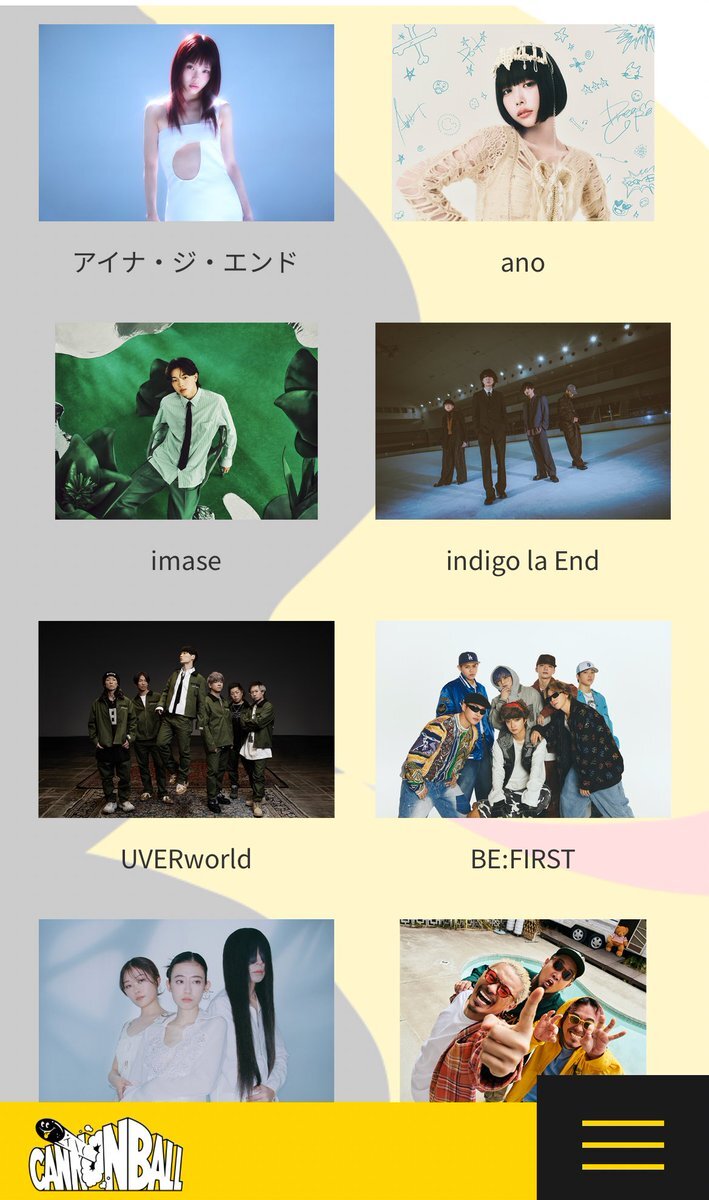This screenshot has width=709, height=1200.
Task: Go to home via CANNONBALL logo
Action: point(106,1154)
